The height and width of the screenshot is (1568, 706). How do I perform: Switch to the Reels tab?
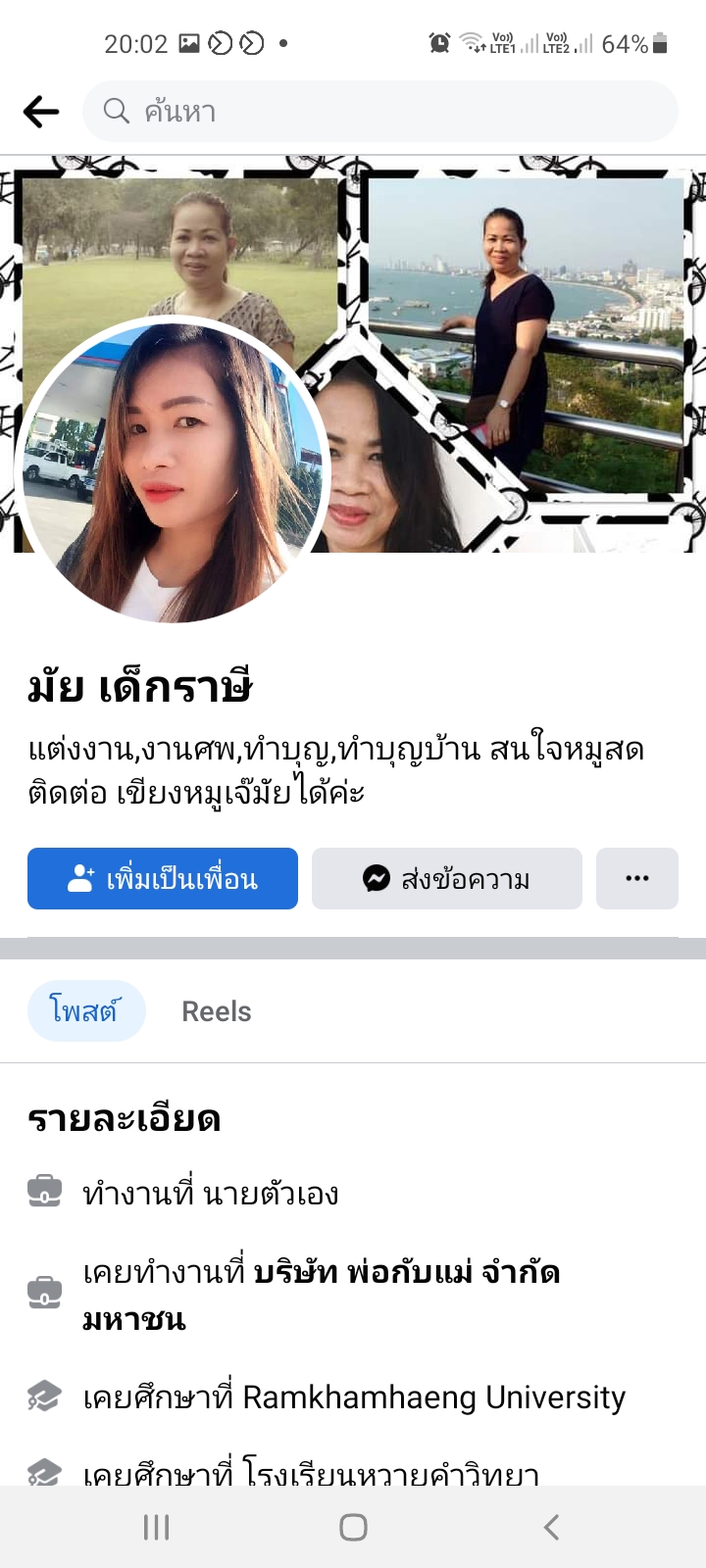(217, 1011)
